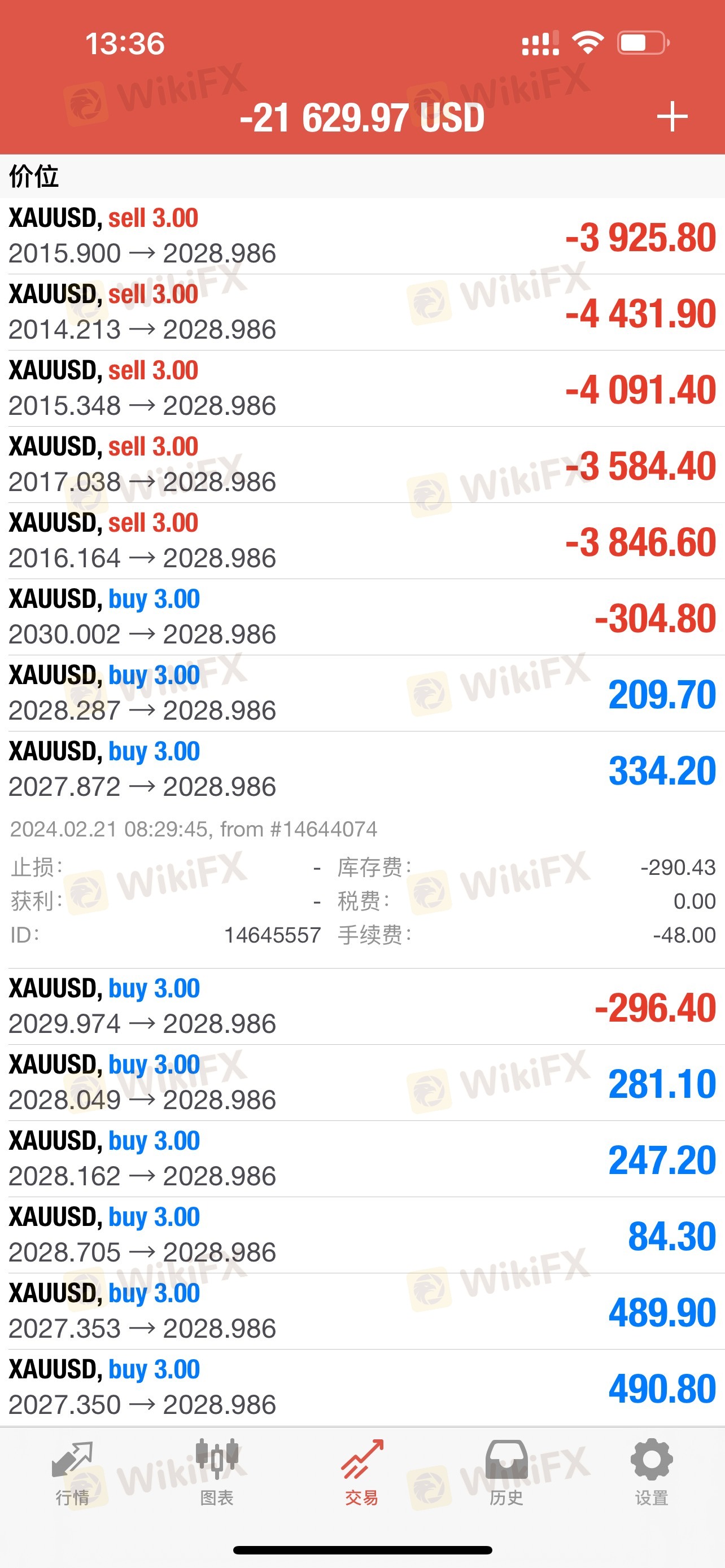Expand sell position opened at 2015.348
This screenshot has height=1568, width=725.
click(362, 388)
